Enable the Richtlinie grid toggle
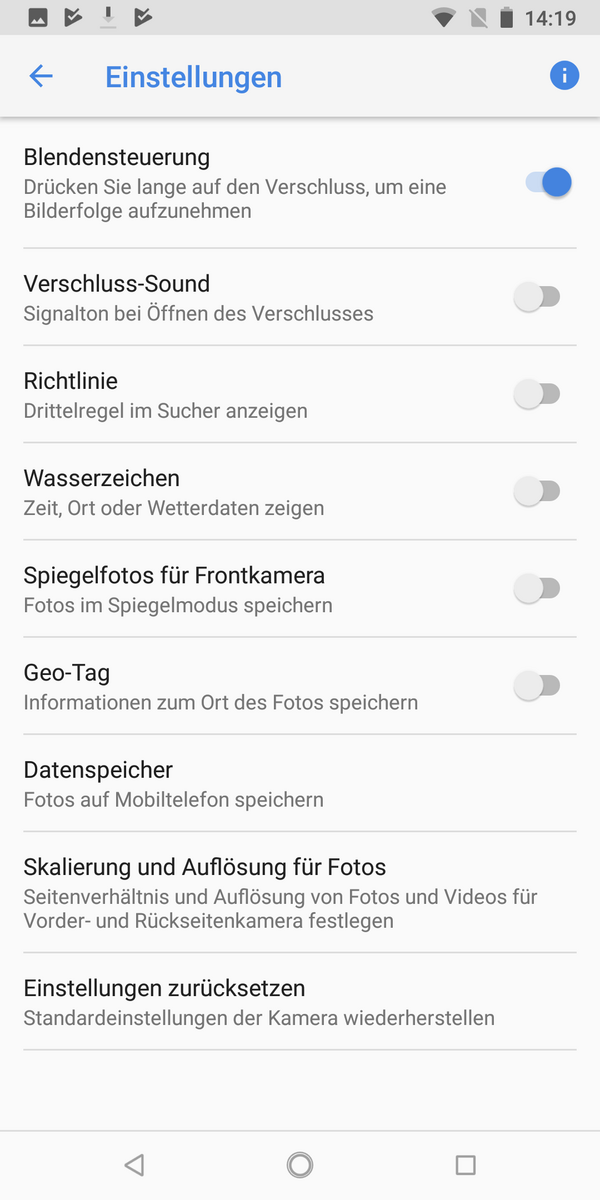The image size is (600, 1200). [x=537, y=394]
